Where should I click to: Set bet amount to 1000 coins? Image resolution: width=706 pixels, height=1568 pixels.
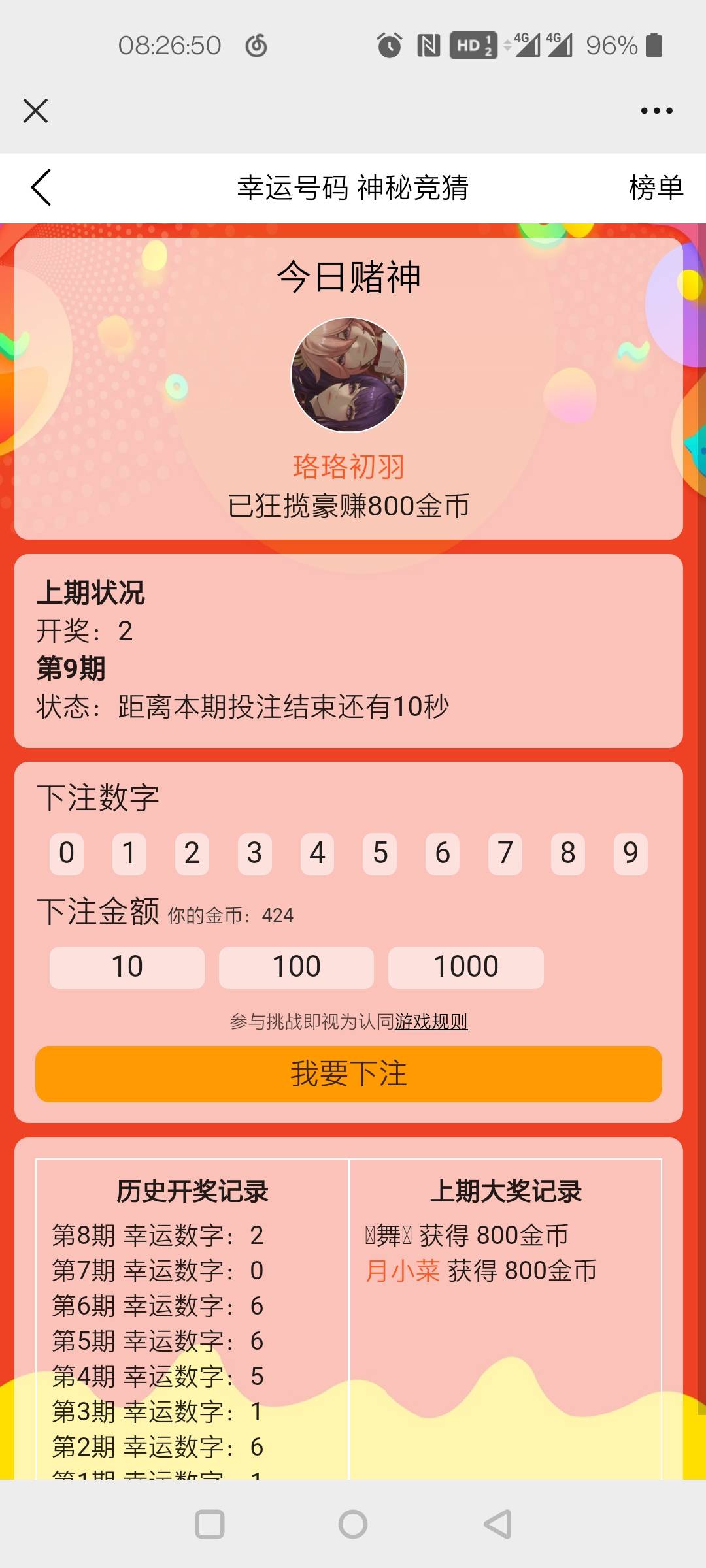click(x=466, y=967)
